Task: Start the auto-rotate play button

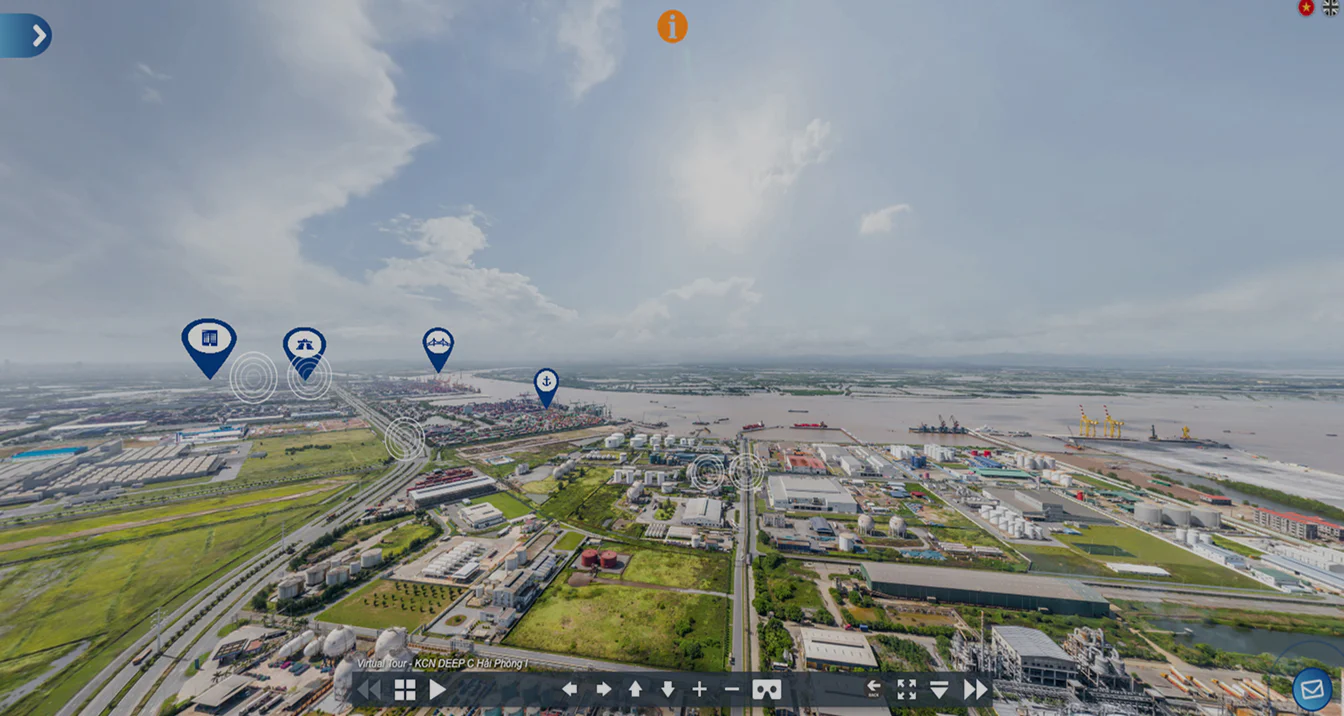Action: pyautogui.click(x=438, y=690)
